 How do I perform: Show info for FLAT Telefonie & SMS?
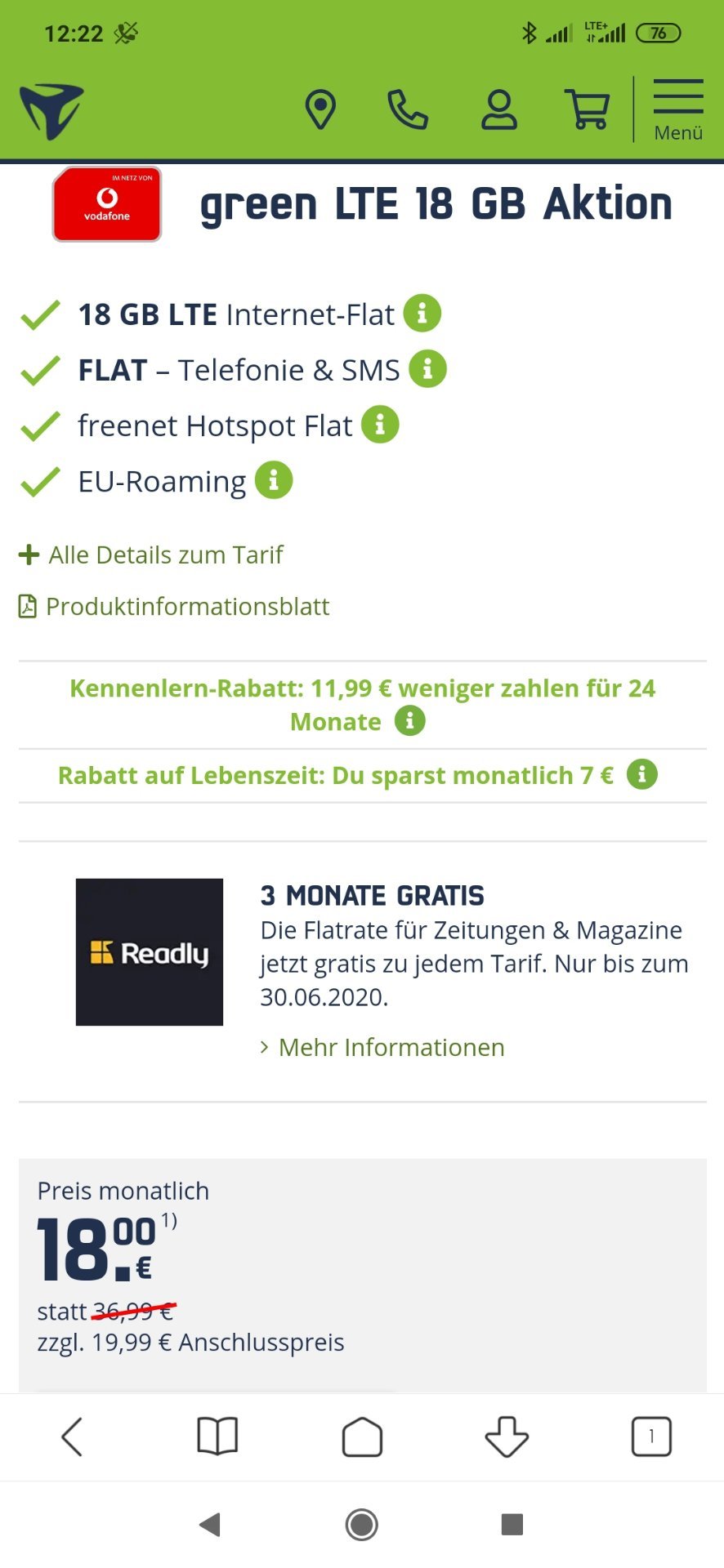point(427,368)
